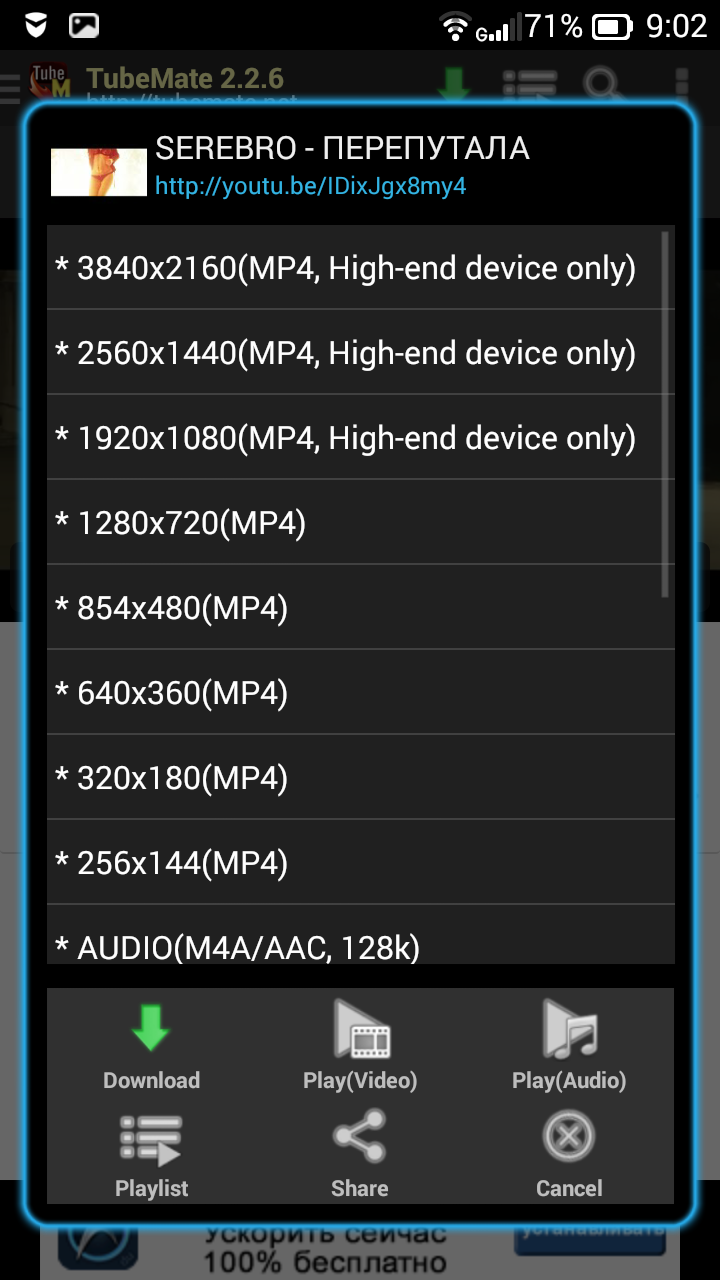Choose the 2560x1440 MP4 option
Screen dimensions: 720x1280
click(345, 353)
